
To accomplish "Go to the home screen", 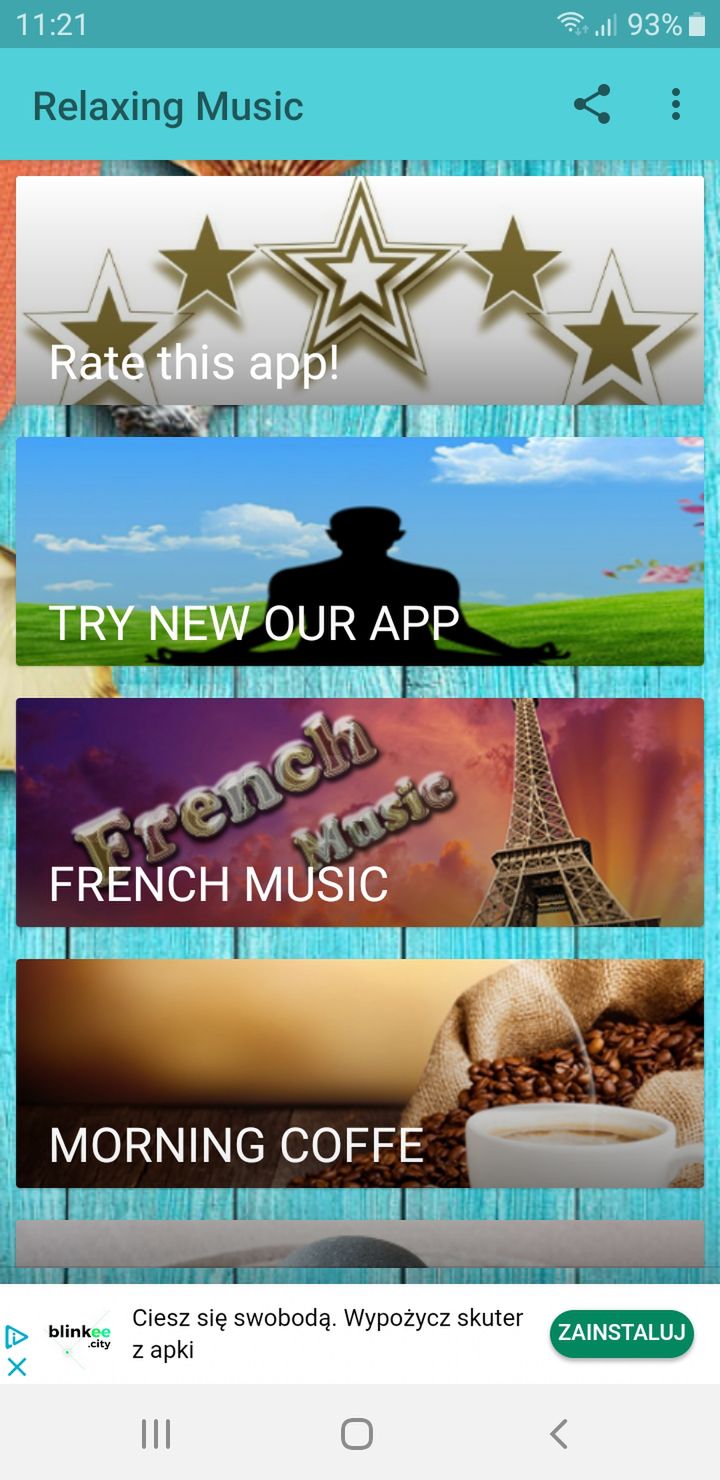I will pos(357,1434).
